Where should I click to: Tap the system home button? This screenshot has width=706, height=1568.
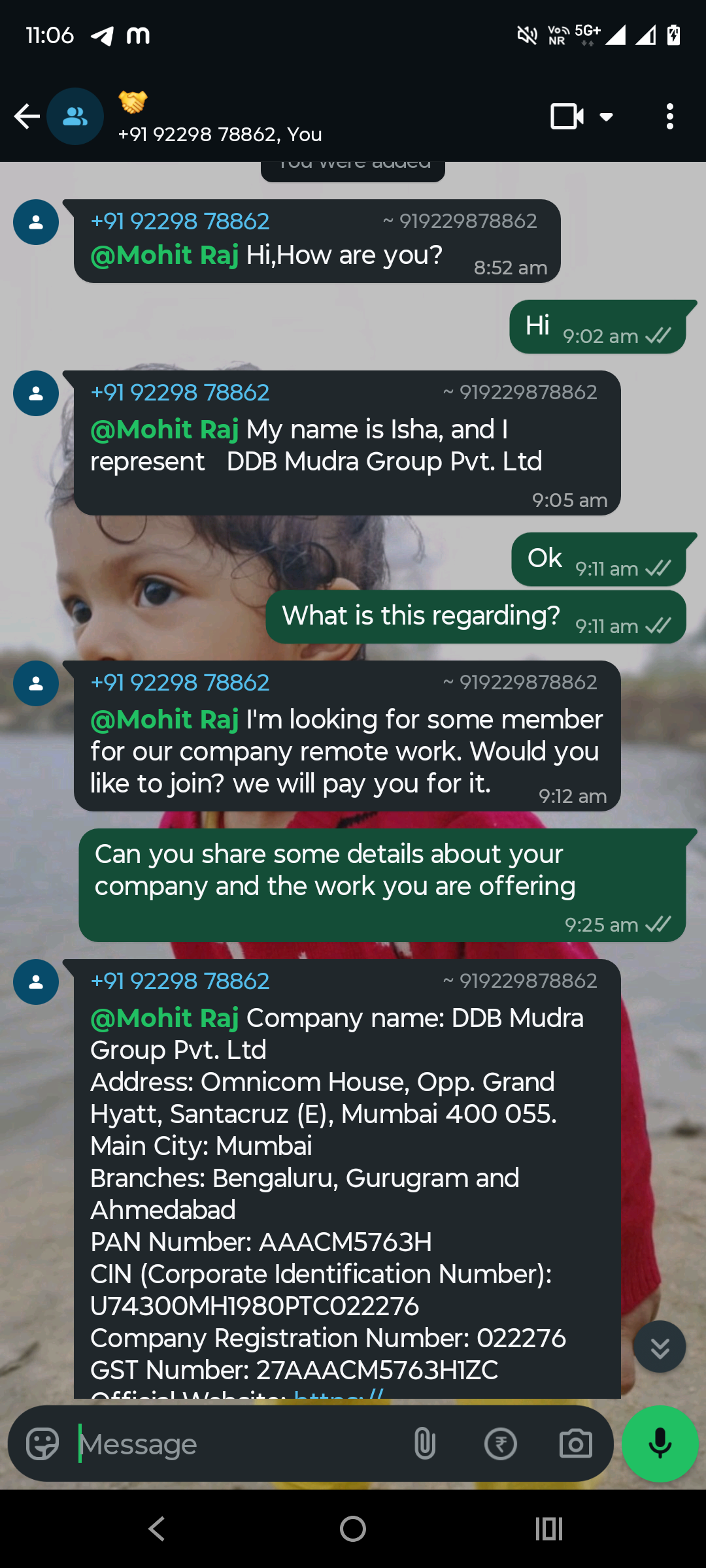coord(353,1529)
